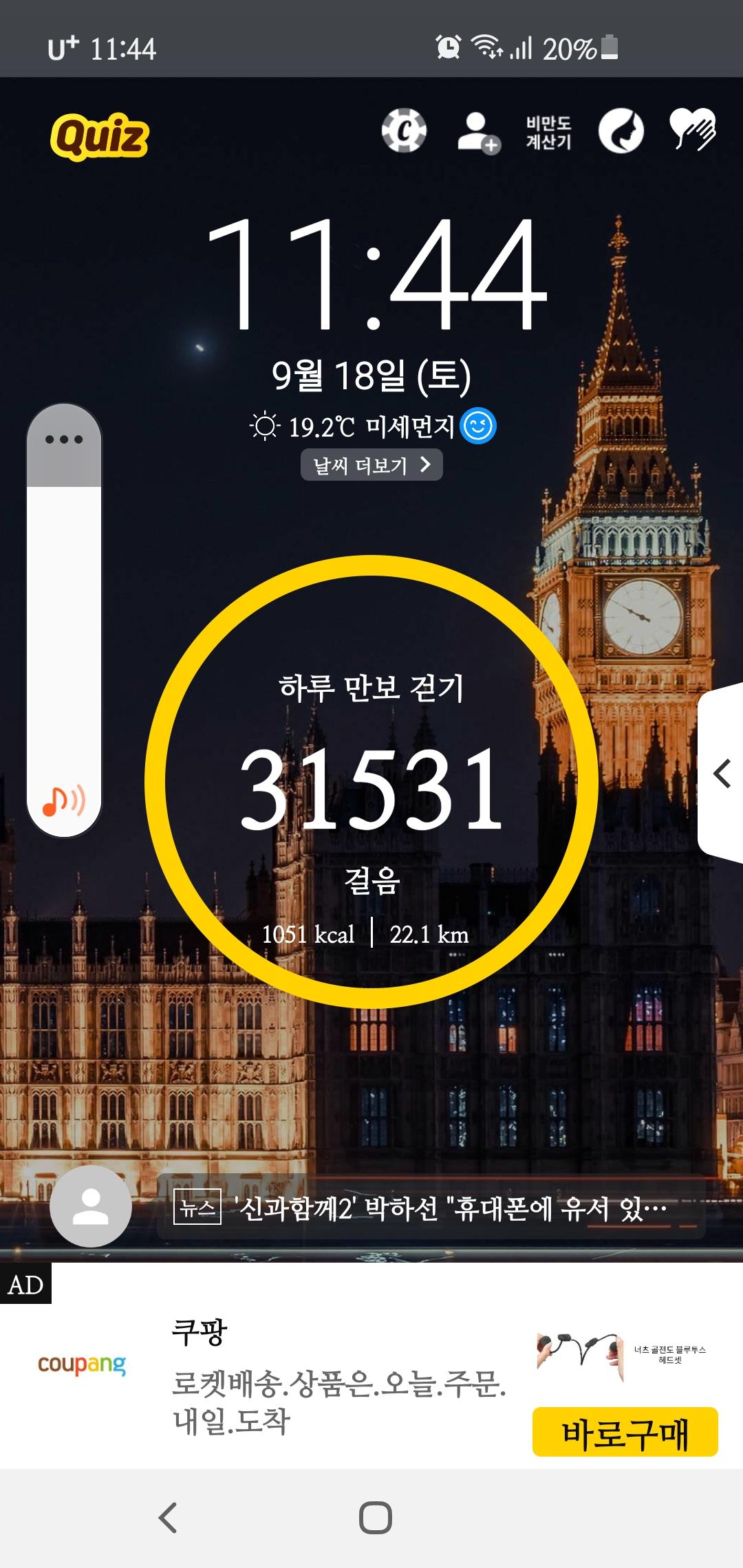Viewport: 743px width, 1568px height.
Task: Open 날씨 더보기 for more weather
Action: point(371,466)
